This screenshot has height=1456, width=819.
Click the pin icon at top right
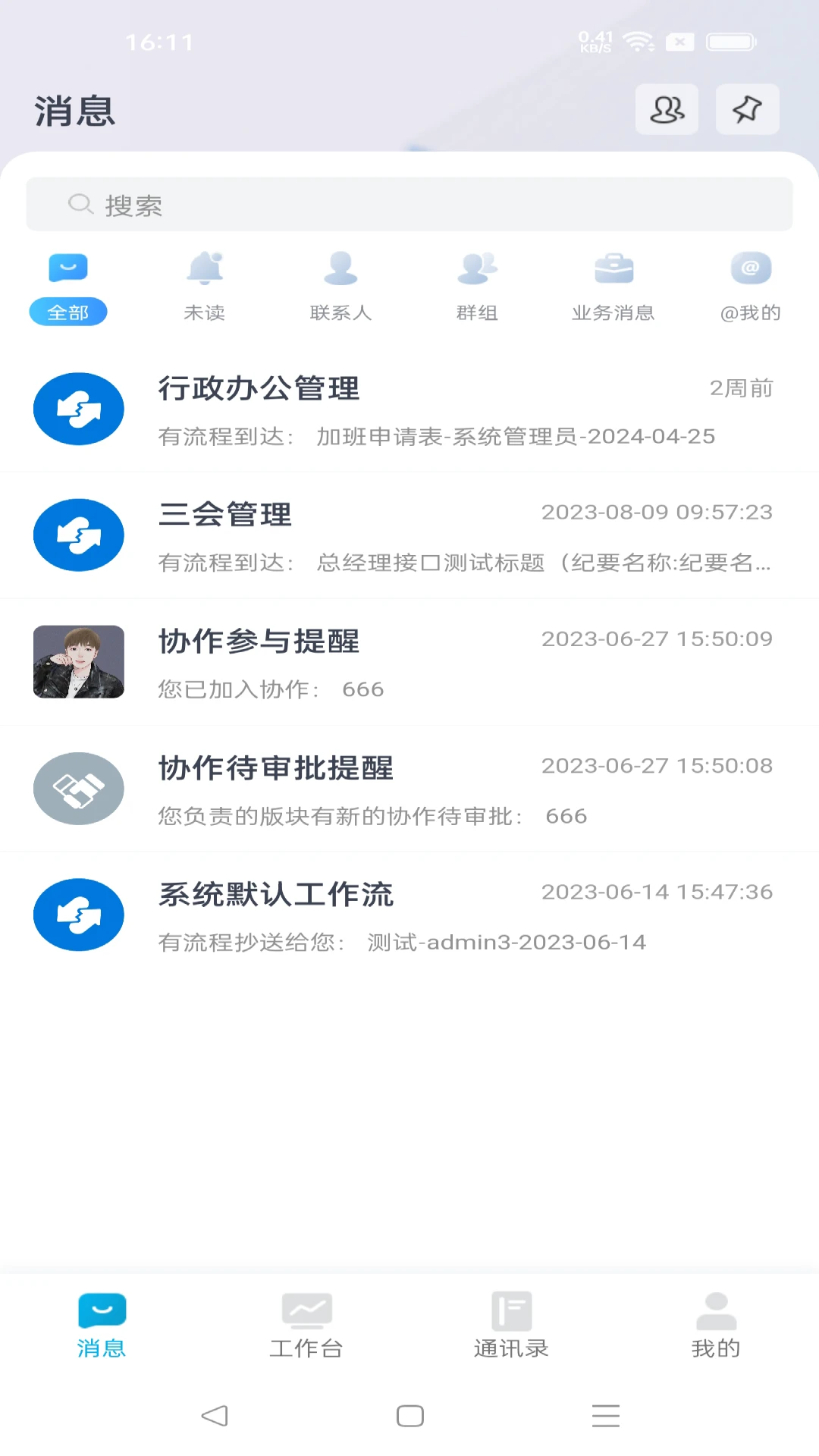(746, 109)
